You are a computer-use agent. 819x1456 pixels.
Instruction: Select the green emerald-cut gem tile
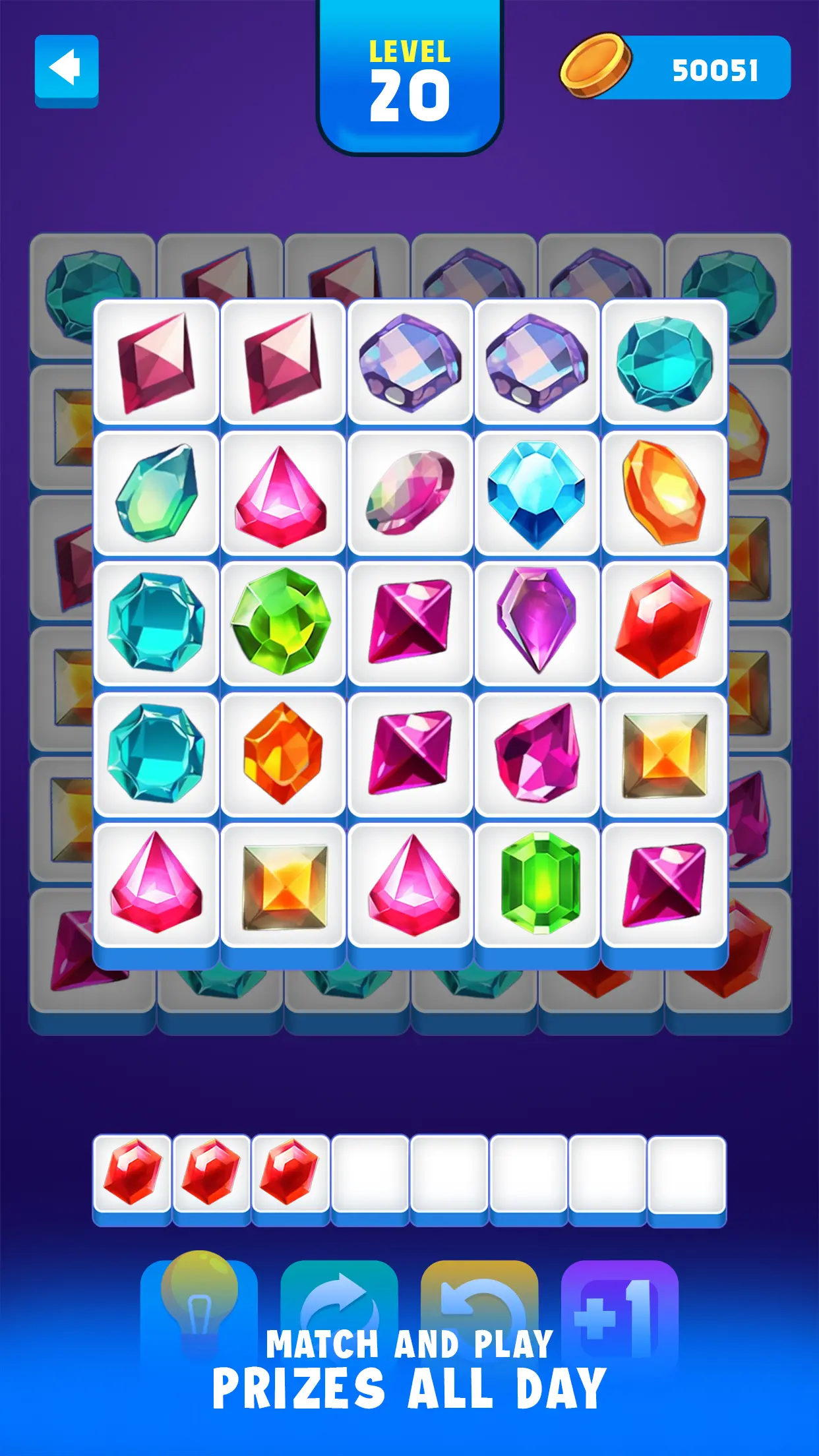click(537, 884)
